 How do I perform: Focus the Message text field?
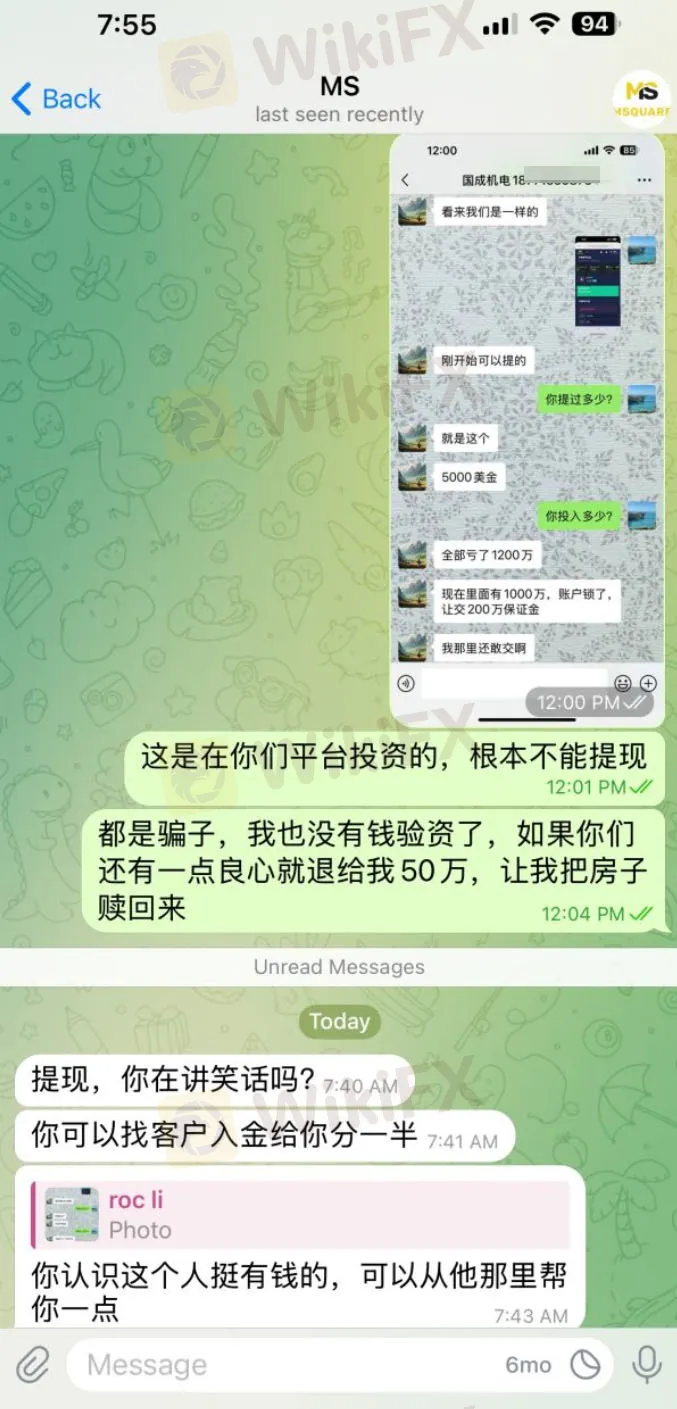(x=280, y=1365)
